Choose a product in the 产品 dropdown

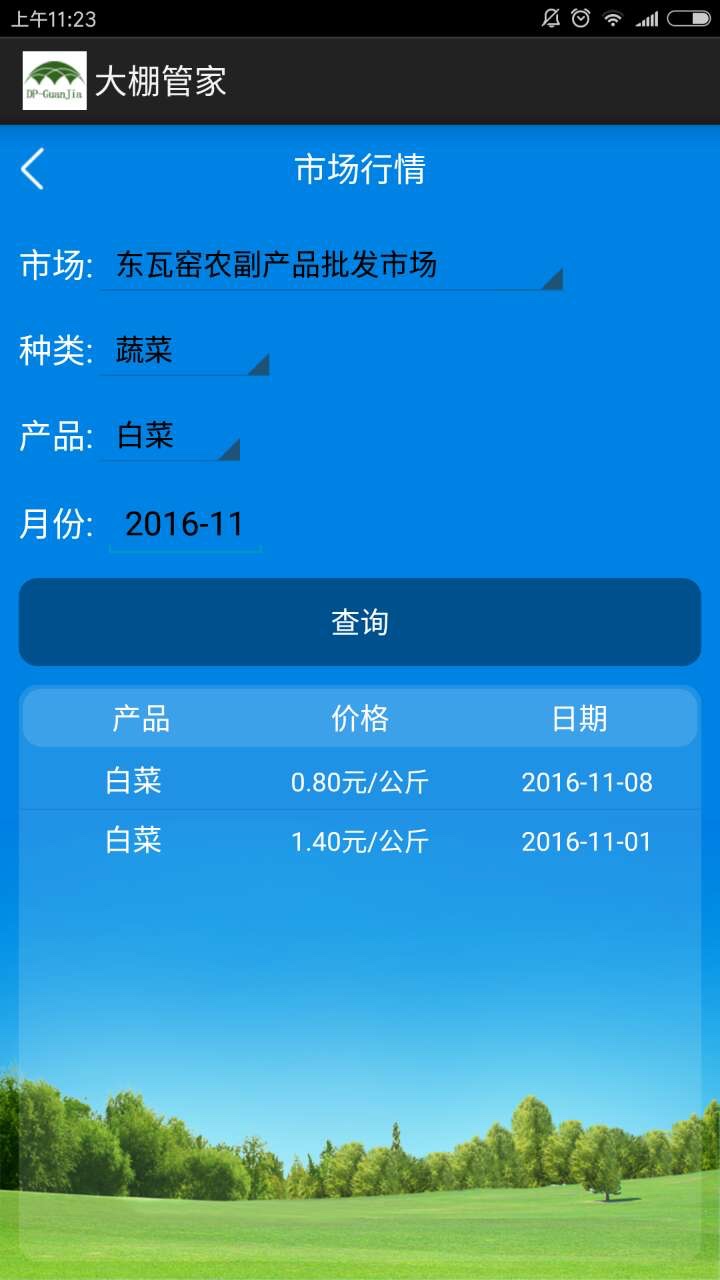171,436
